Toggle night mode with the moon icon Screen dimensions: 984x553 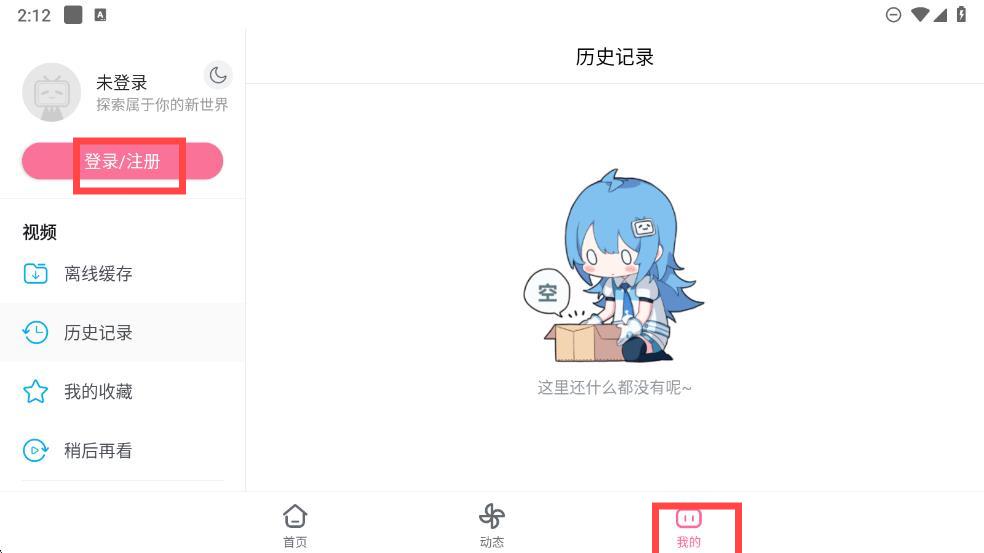point(217,74)
